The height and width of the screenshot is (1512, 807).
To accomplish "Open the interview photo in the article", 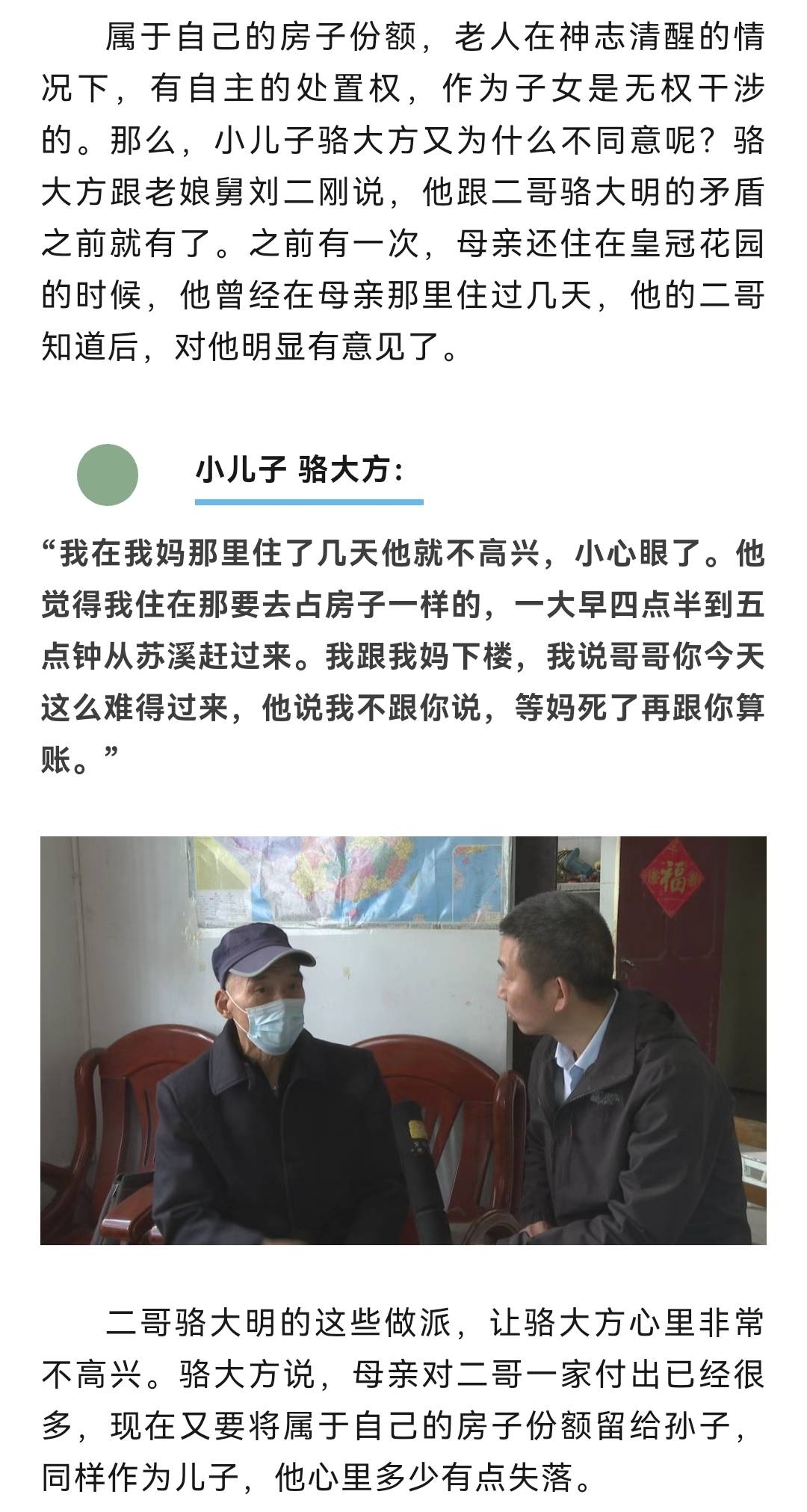I will (403, 1040).
